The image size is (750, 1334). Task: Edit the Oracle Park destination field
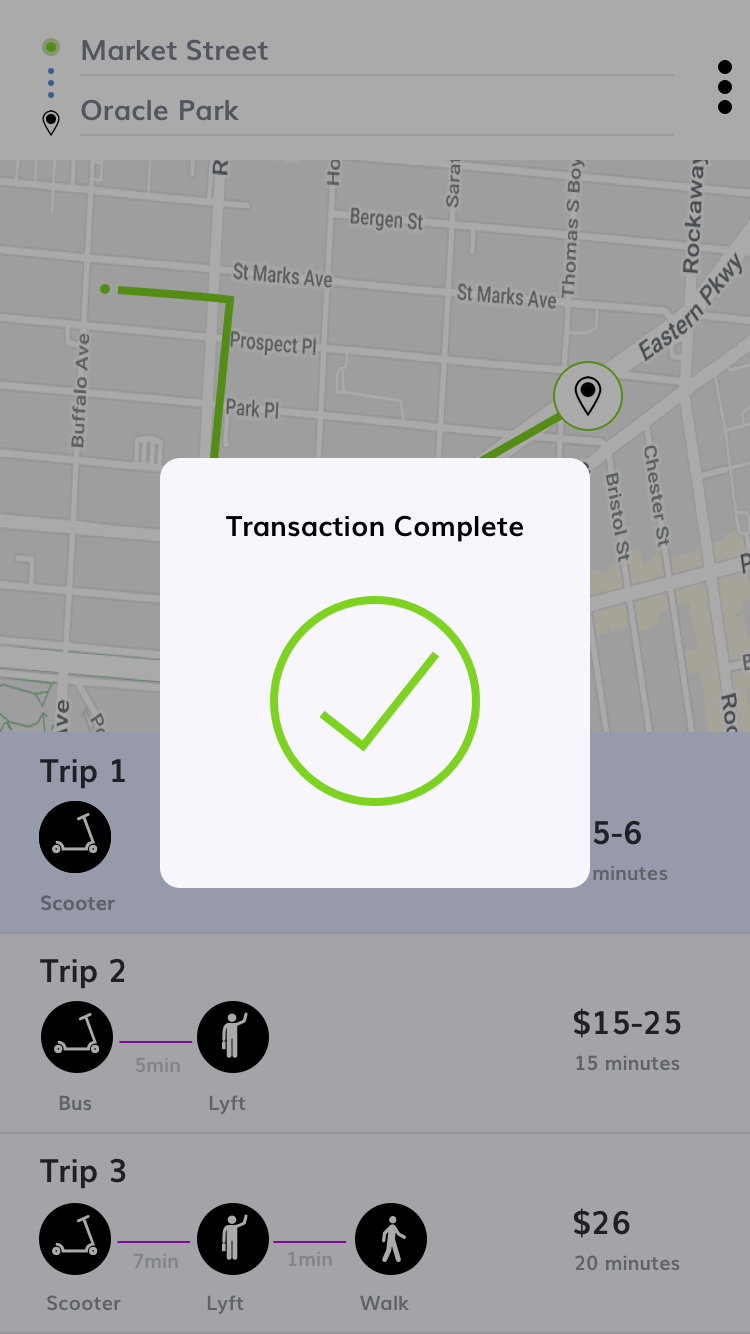[x=376, y=111]
